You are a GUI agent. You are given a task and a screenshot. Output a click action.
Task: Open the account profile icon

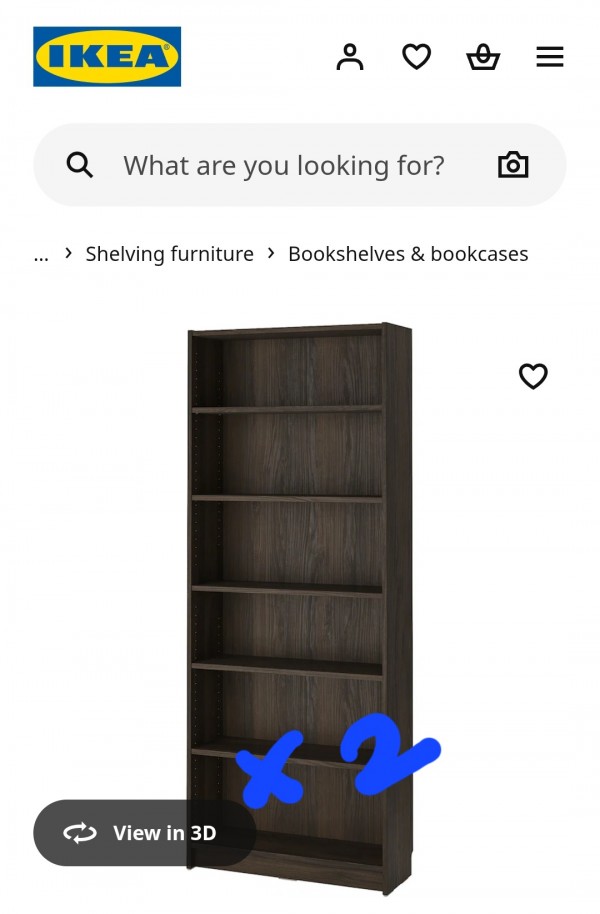pyautogui.click(x=350, y=57)
